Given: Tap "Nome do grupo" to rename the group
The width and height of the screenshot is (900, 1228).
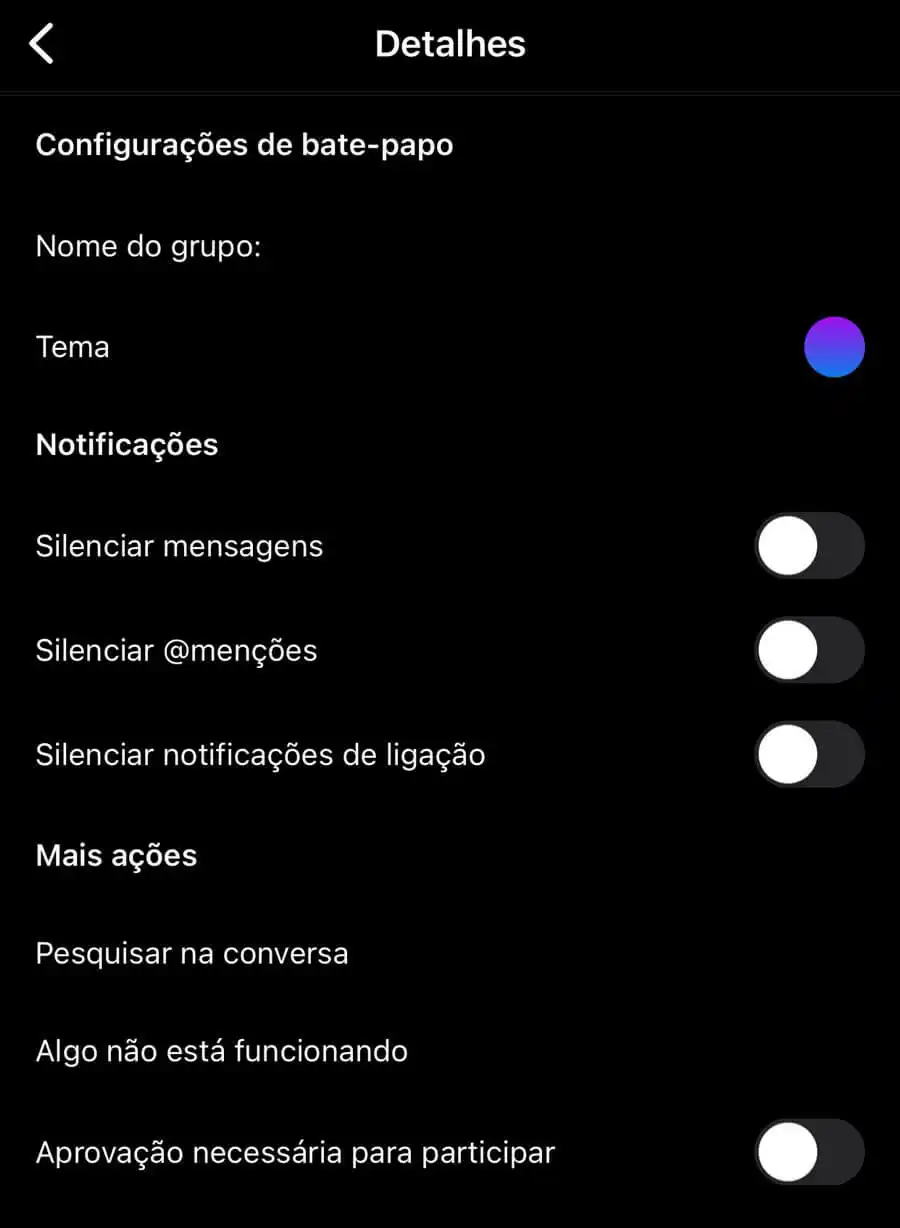Looking at the screenshot, I should point(147,246).
